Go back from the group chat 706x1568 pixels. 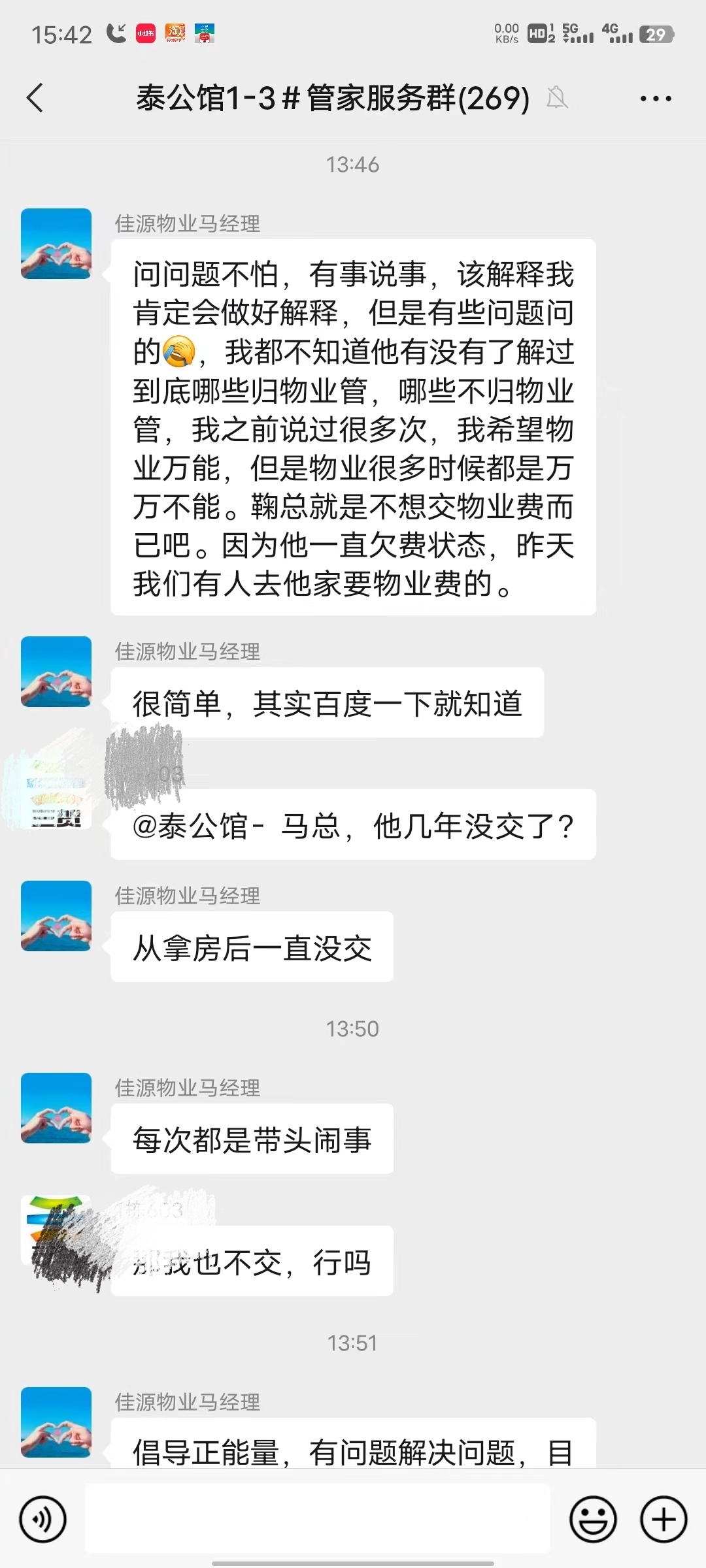[x=35, y=99]
